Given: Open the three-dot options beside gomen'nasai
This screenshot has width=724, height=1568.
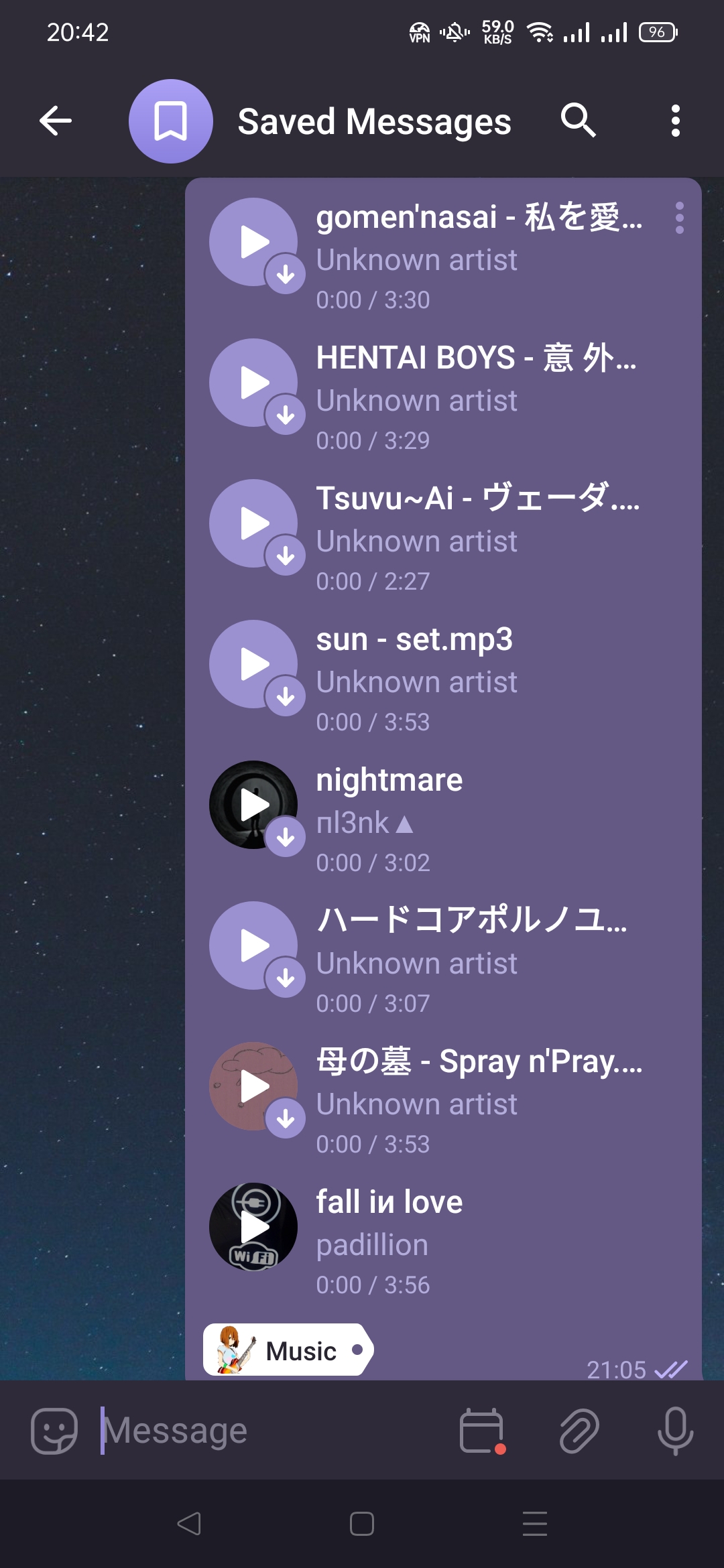Looking at the screenshot, I should (679, 218).
